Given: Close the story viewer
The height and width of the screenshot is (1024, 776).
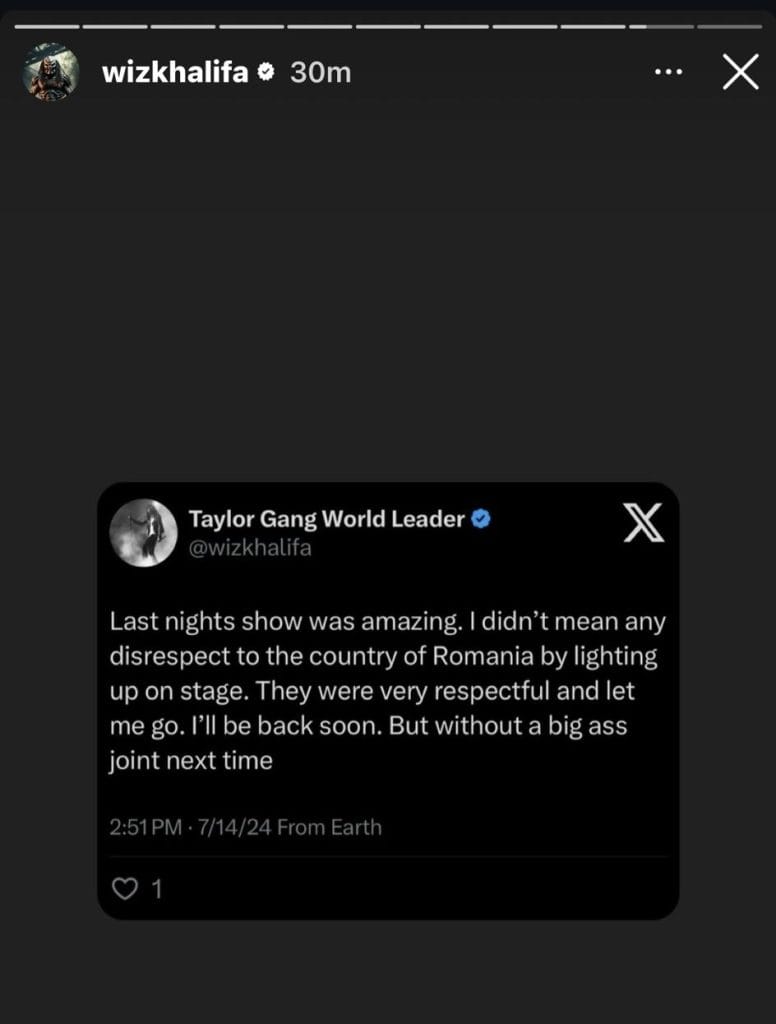Looking at the screenshot, I should tap(740, 72).
